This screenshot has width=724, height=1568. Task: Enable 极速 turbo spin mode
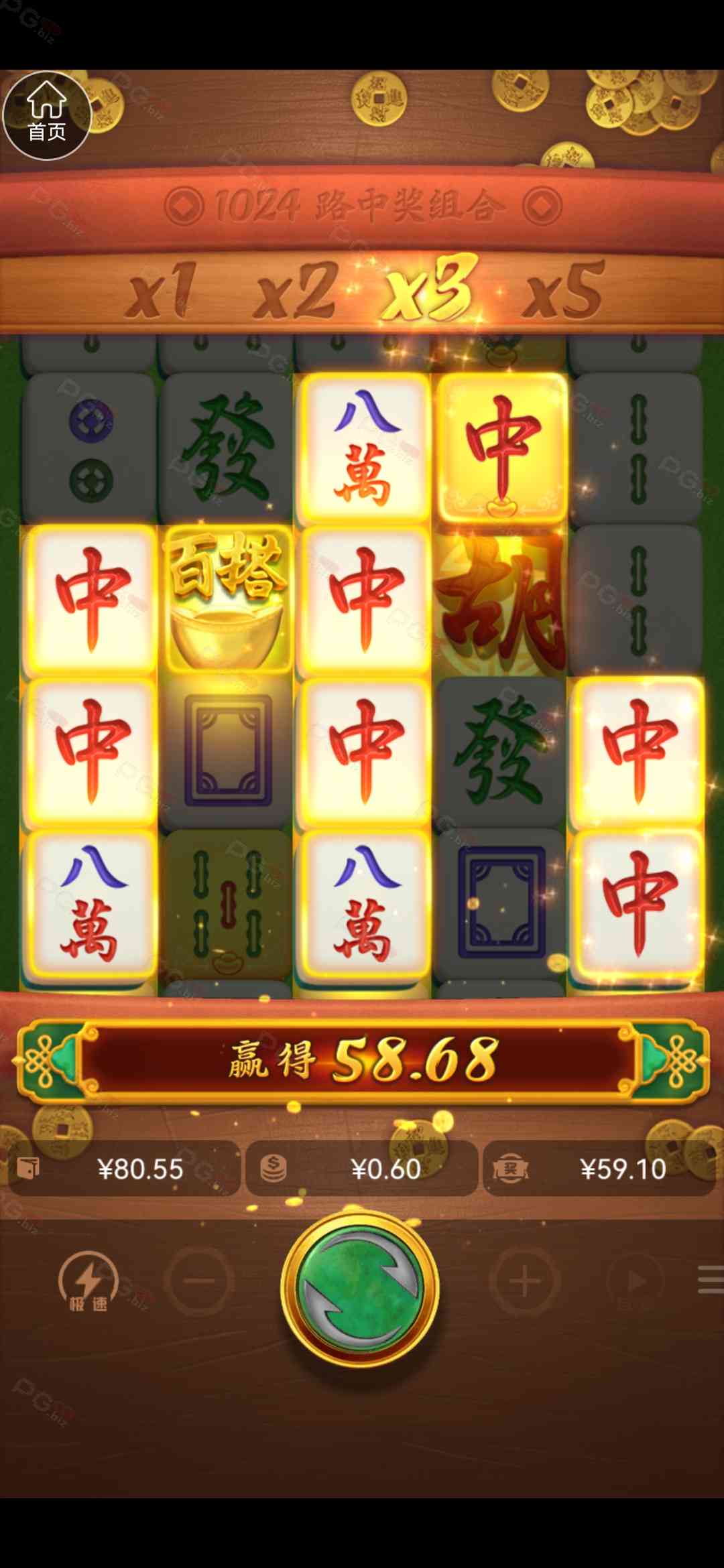[88, 1281]
